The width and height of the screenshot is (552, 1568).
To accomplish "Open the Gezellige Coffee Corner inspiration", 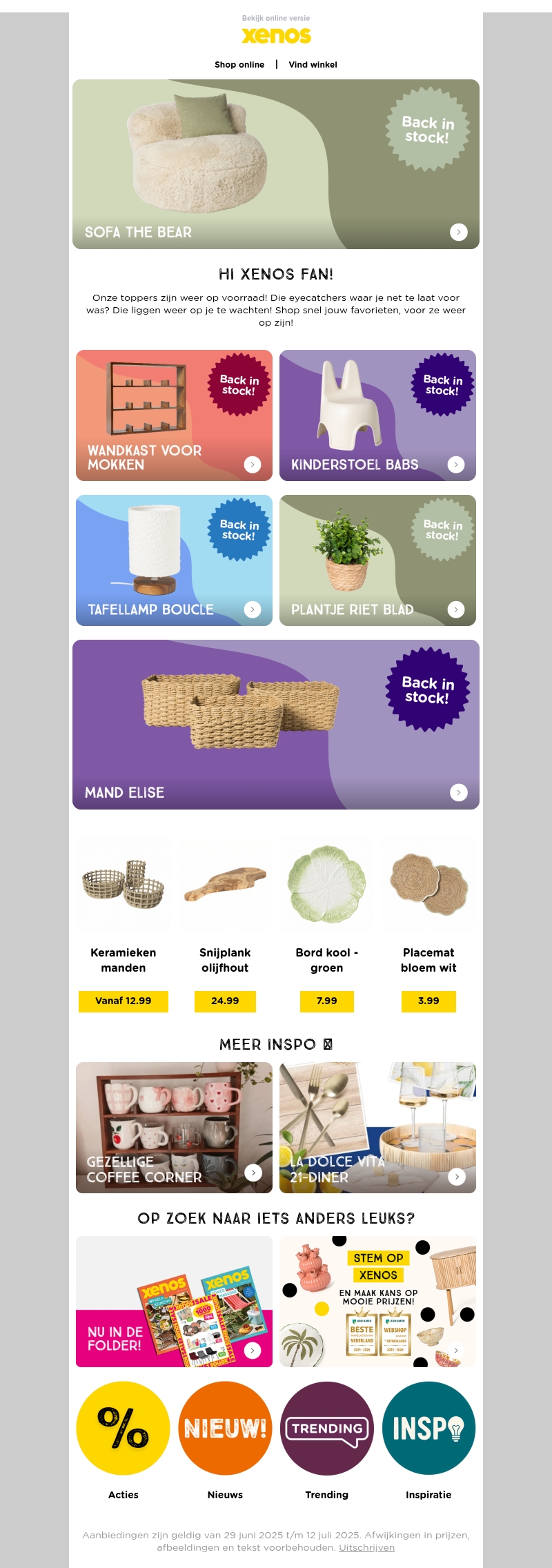I will pyautogui.click(x=174, y=1128).
